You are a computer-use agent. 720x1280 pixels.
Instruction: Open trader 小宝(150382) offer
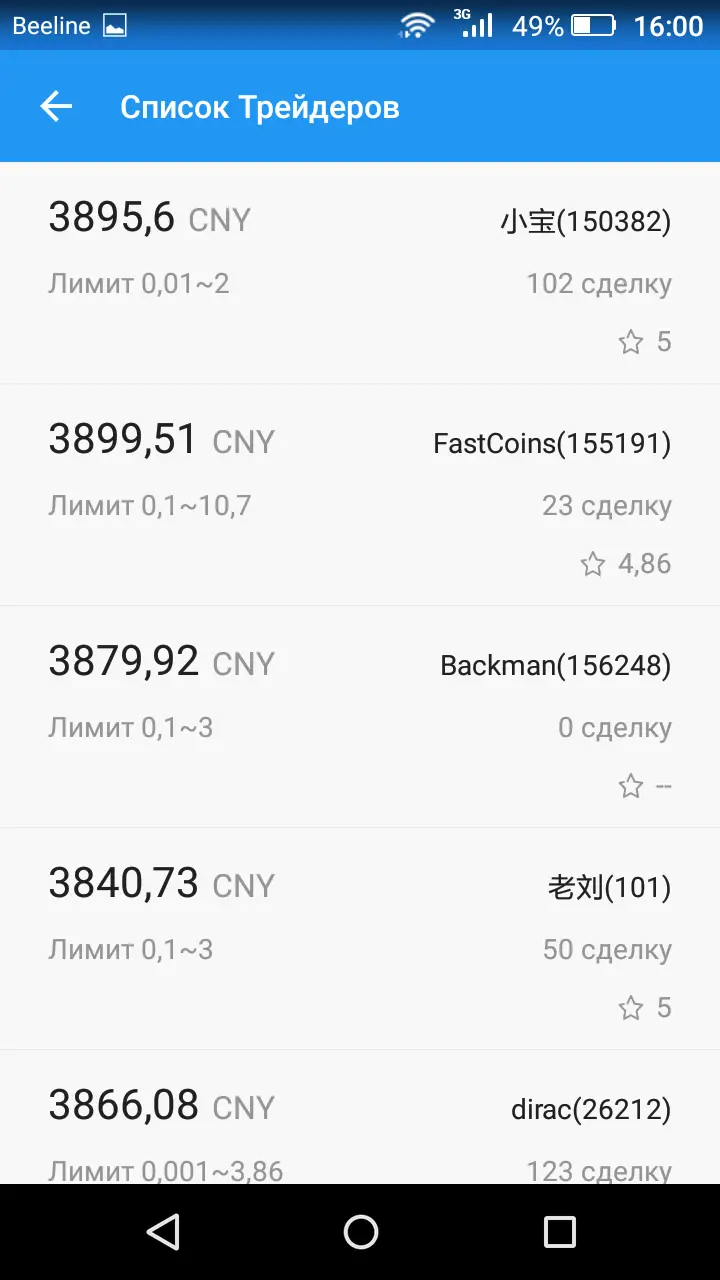click(360, 272)
